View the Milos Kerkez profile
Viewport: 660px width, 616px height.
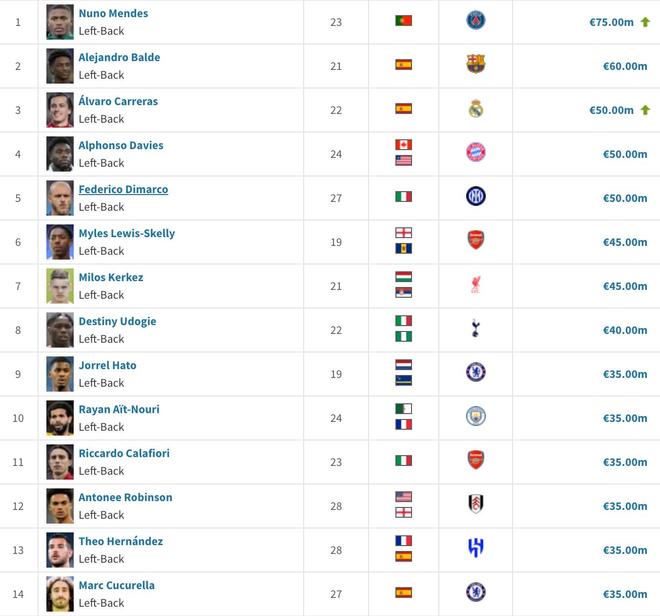pyautogui.click(x=111, y=278)
